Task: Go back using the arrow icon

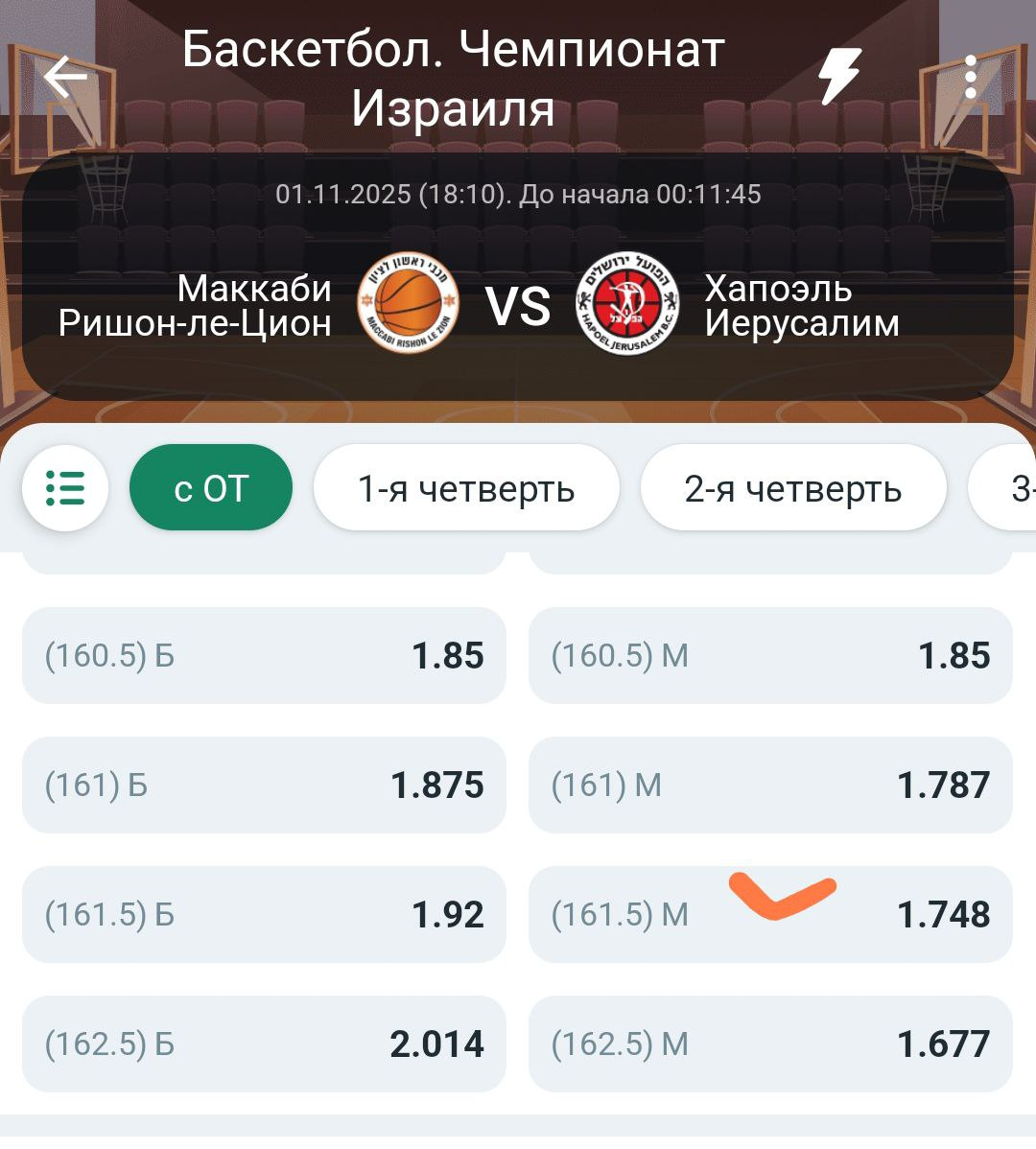Action: pyautogui.click(x=65, y=78)
